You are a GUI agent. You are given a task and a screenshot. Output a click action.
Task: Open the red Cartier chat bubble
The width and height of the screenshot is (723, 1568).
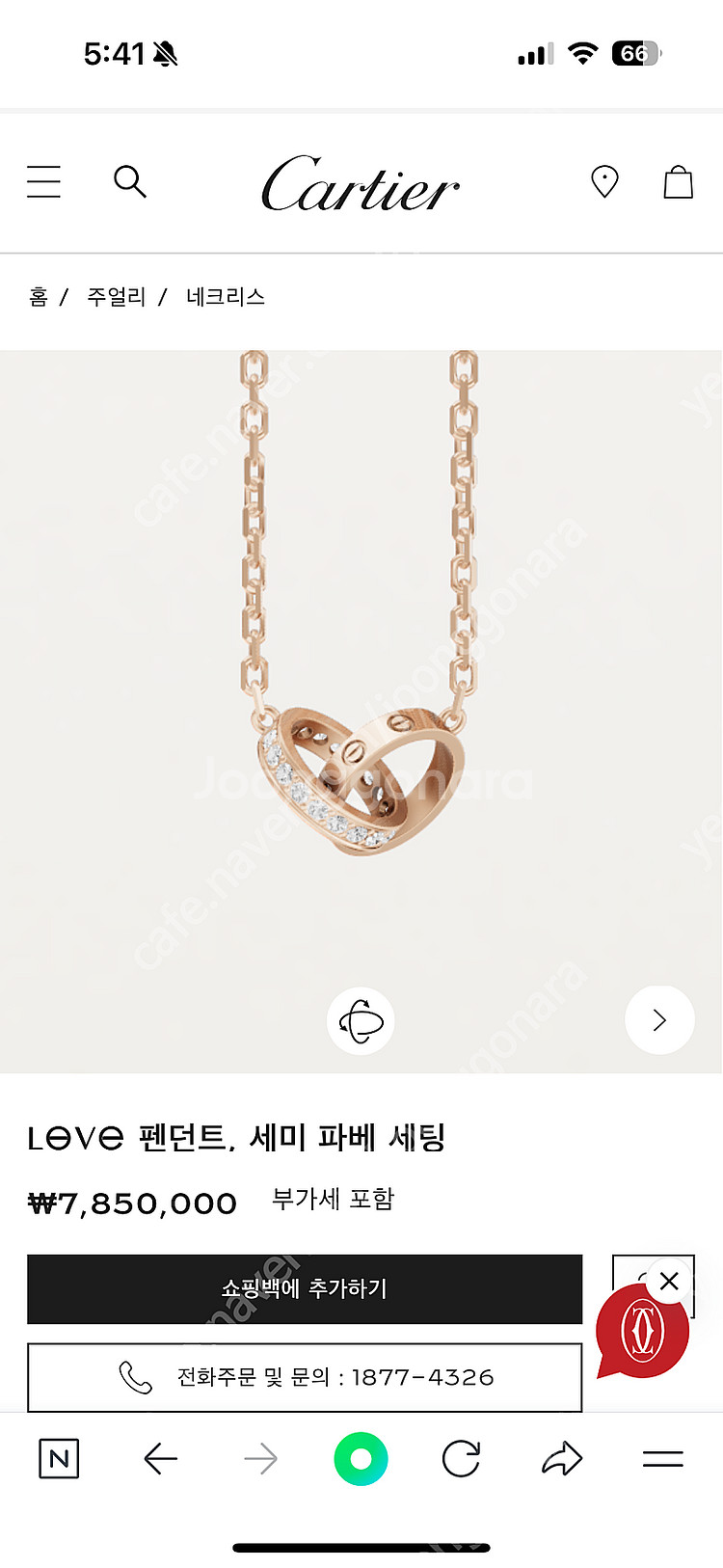pyautogui.click(x=642, y=1333)
